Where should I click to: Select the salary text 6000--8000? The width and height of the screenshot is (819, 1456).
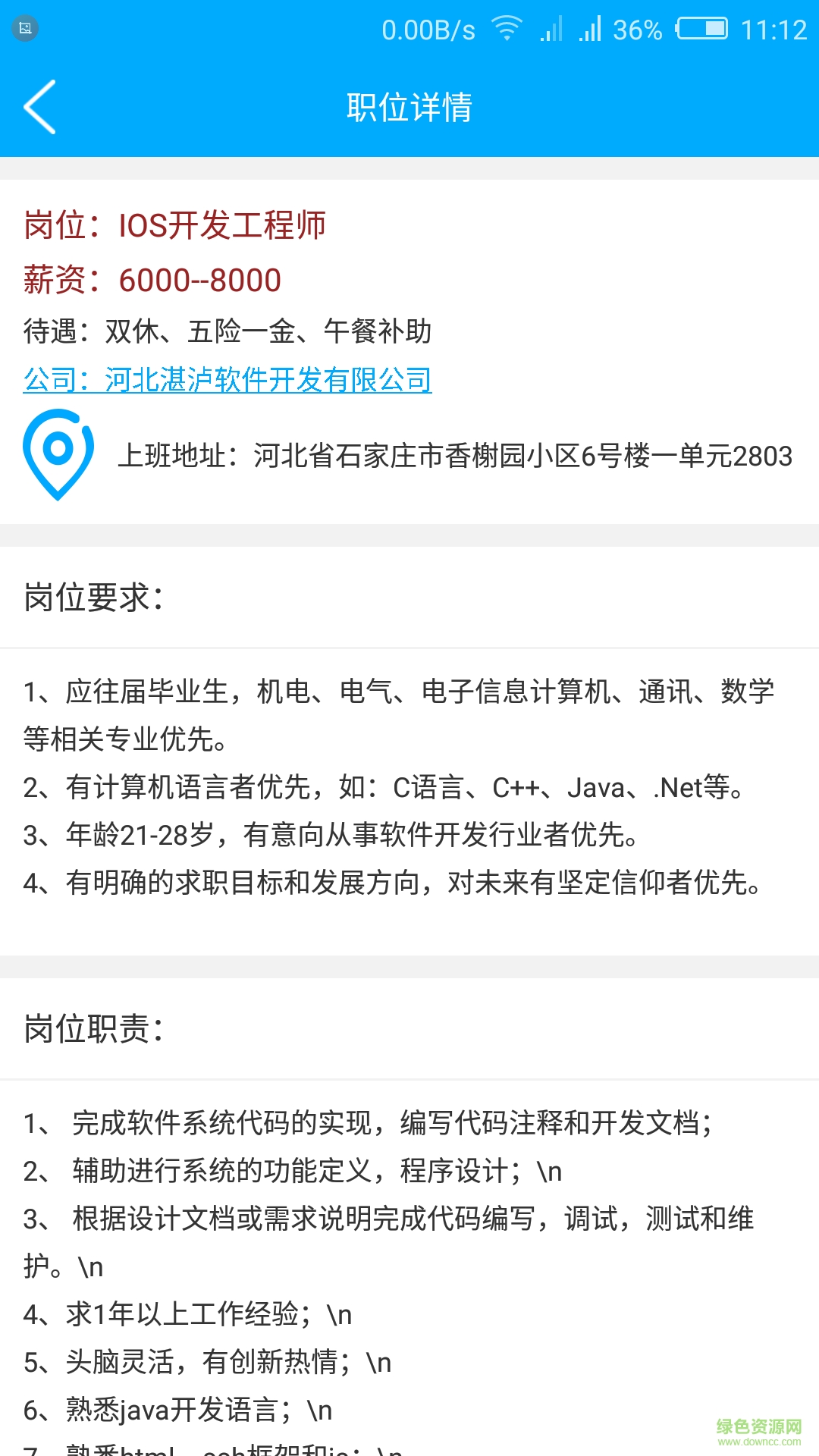click(199, 279)
